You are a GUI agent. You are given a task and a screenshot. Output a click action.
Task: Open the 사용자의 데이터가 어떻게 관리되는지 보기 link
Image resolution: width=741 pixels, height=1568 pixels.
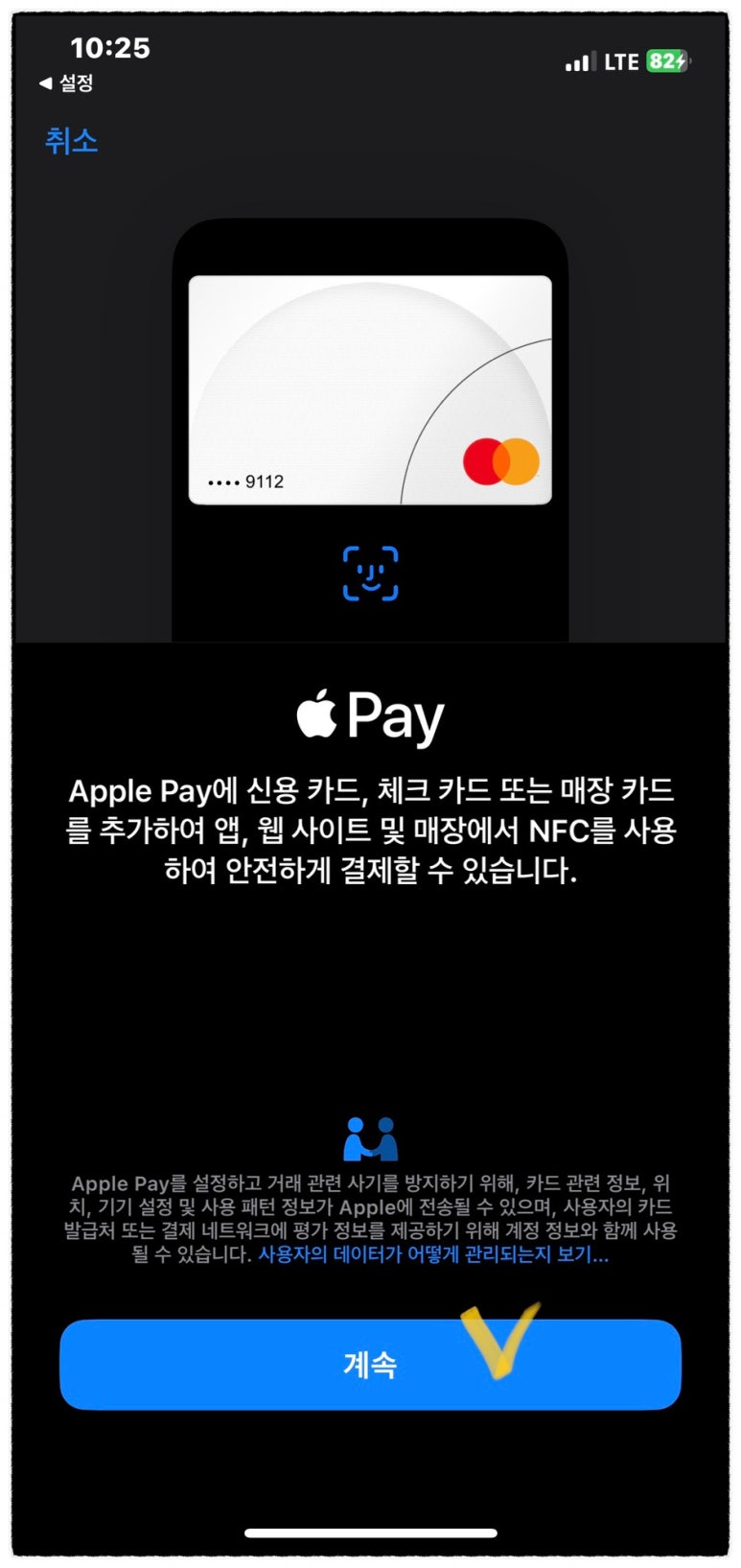pyautogui.click(x=433, y=1254)
